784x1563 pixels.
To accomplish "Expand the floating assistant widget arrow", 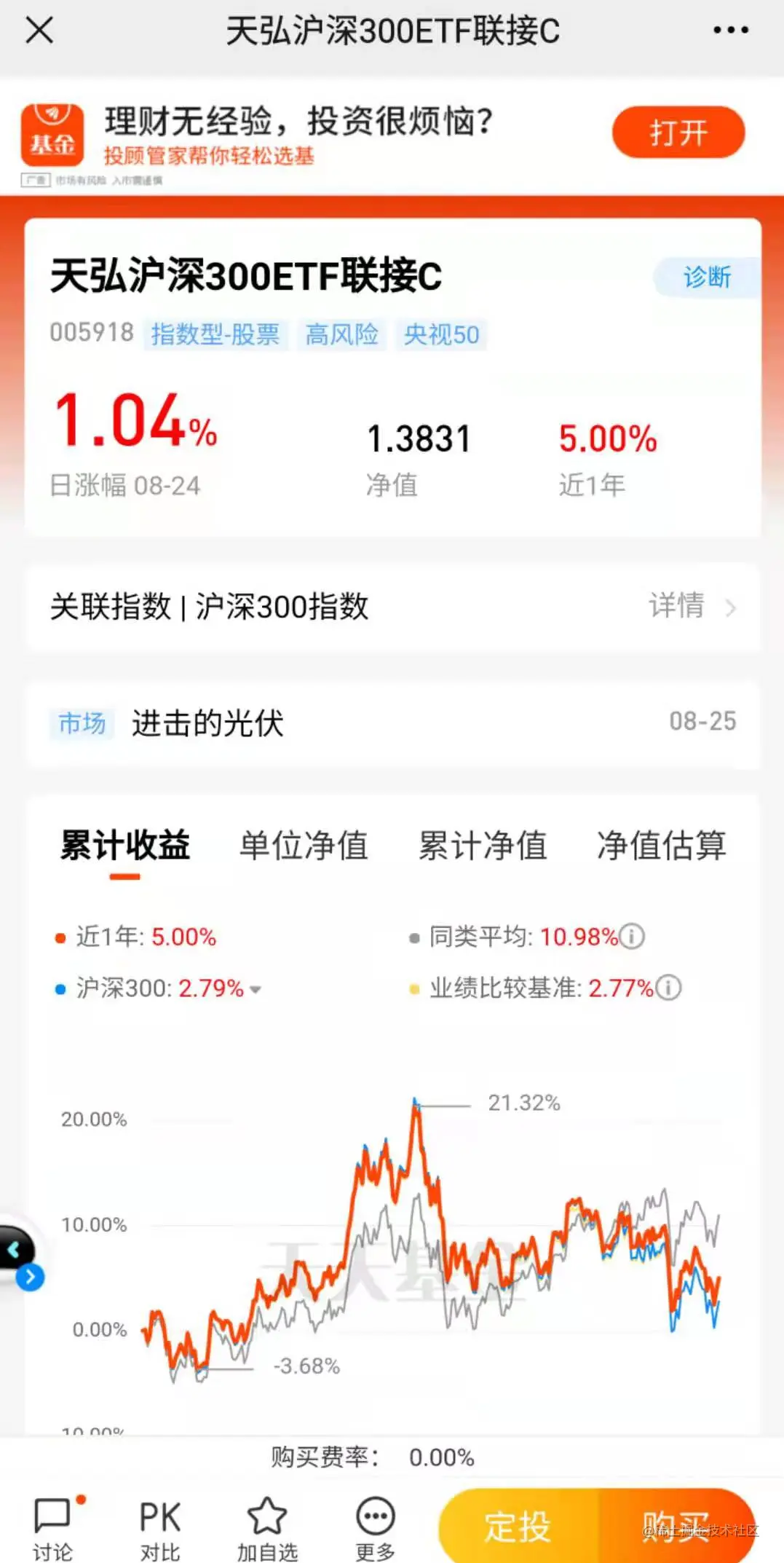I will pyautogui.click(x=30, y=1277).
